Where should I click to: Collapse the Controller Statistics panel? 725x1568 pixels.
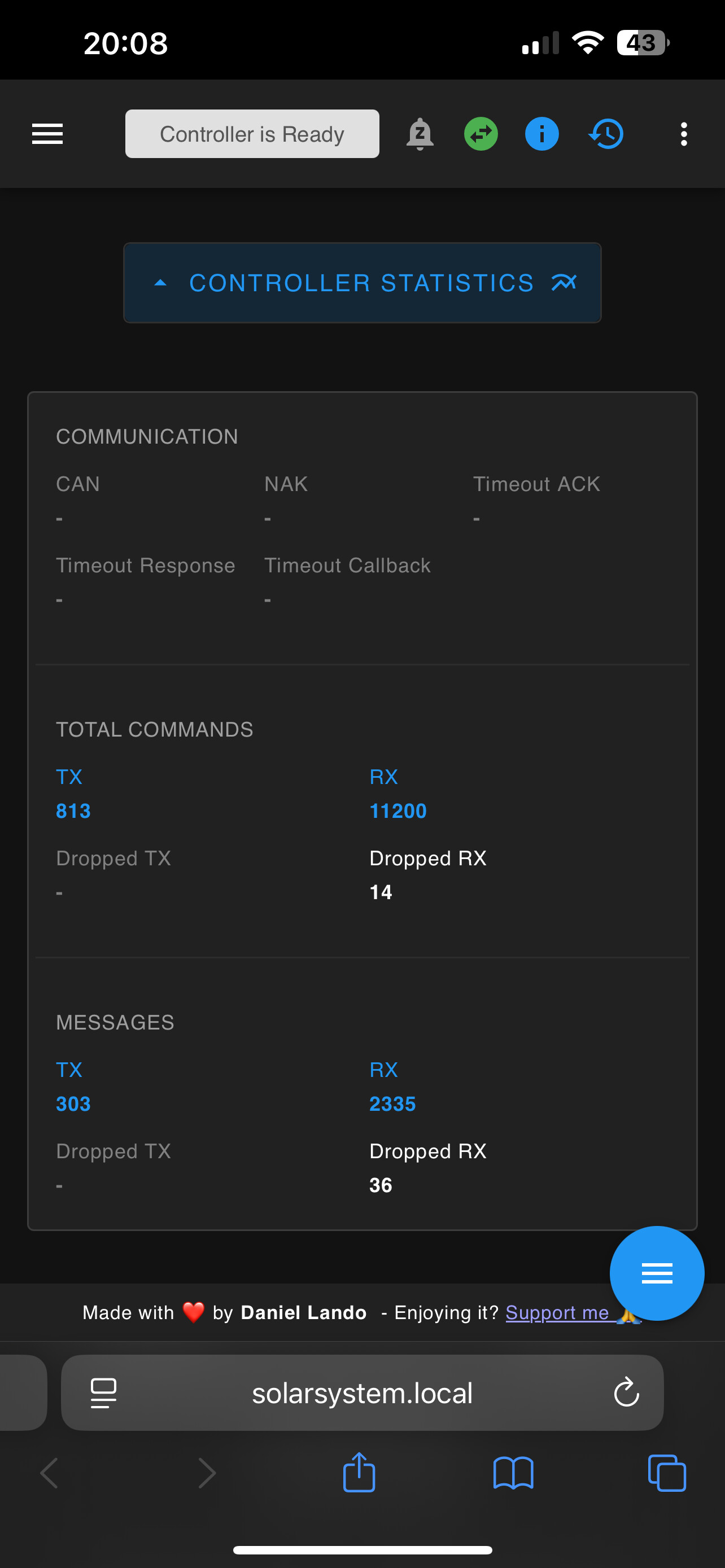click(362, 283)
